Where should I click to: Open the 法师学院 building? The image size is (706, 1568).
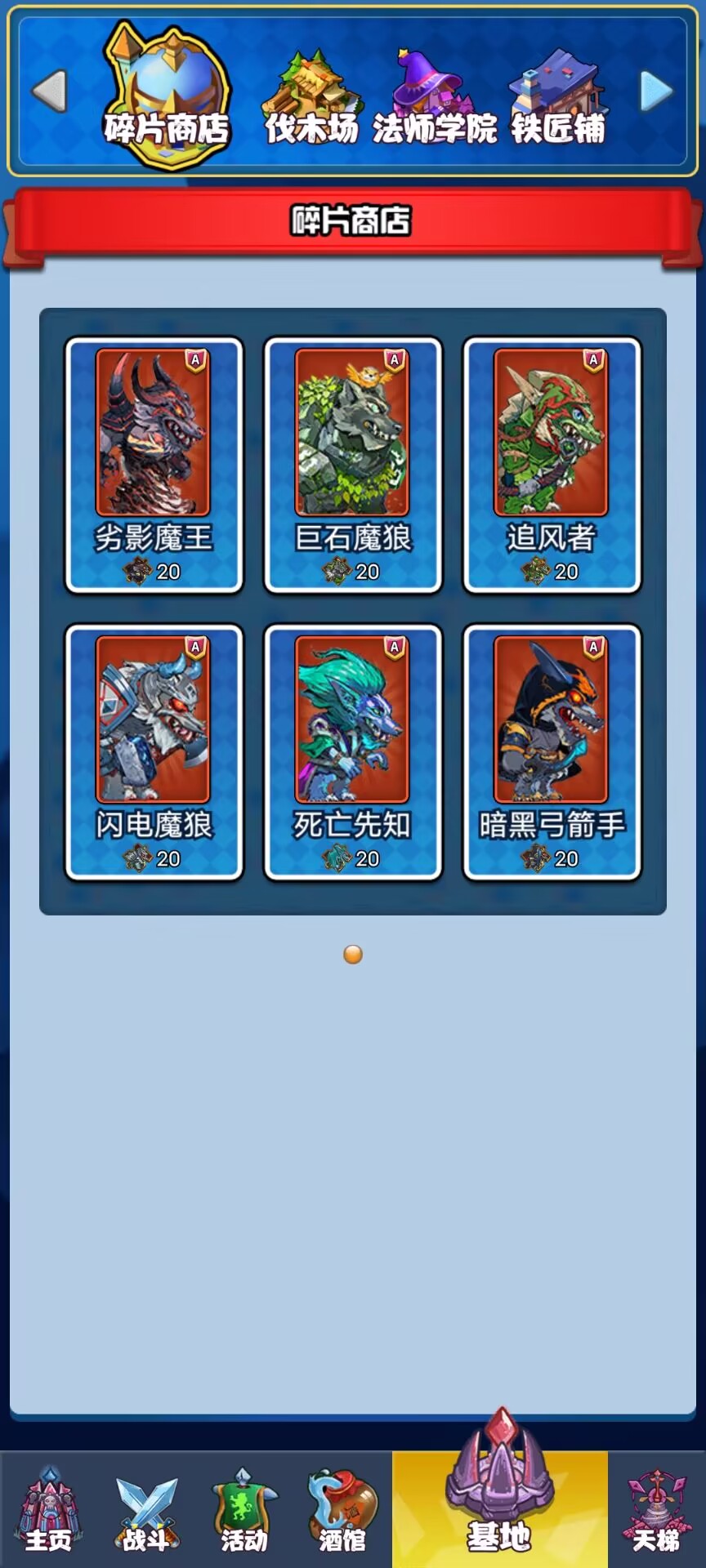[434, 100]
